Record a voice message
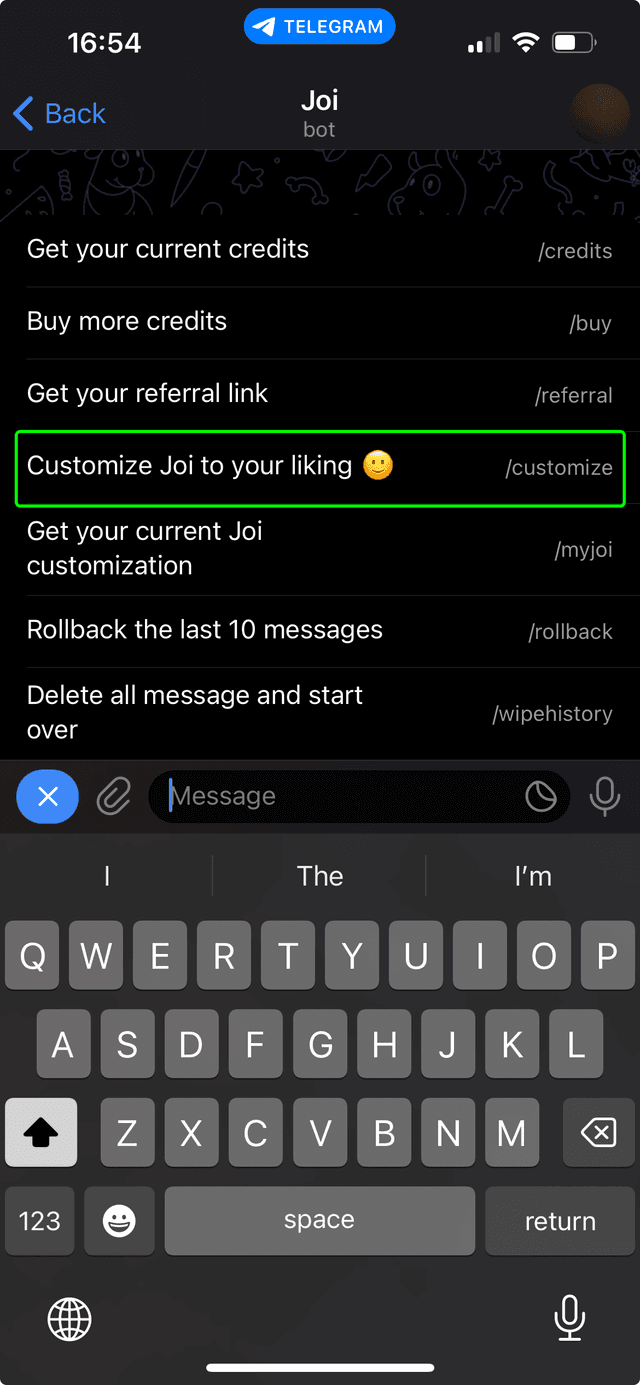Screen dimensions: 640x1385 pos(604,797)
